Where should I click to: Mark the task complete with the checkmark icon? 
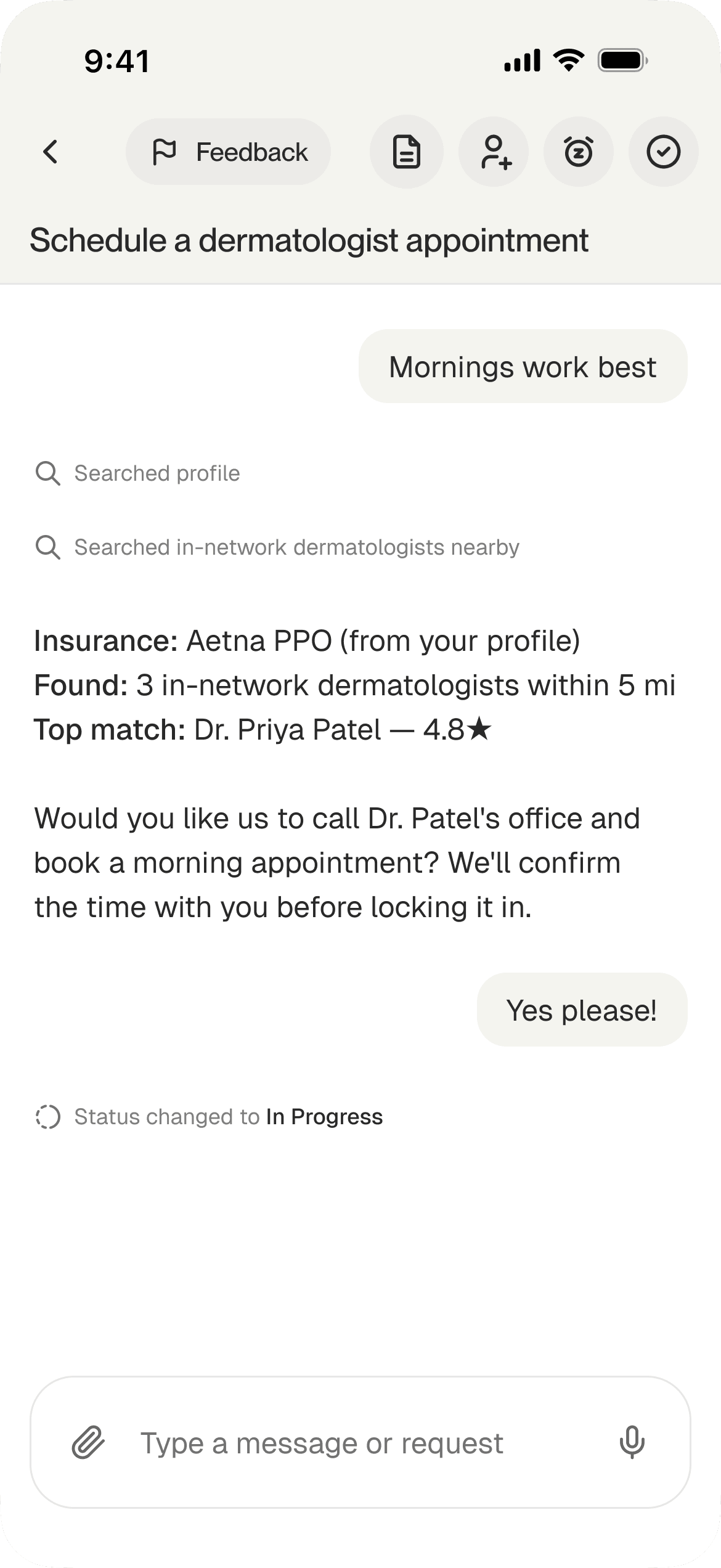[663, 152]
